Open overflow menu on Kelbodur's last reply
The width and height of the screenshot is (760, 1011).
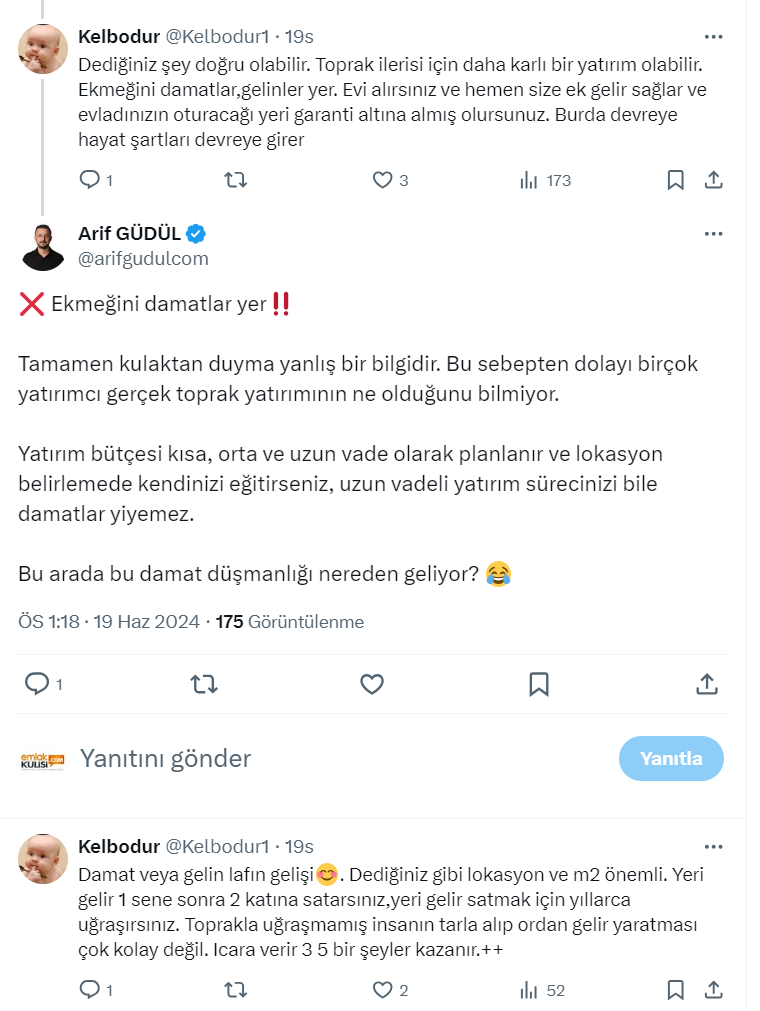(713, 846)
